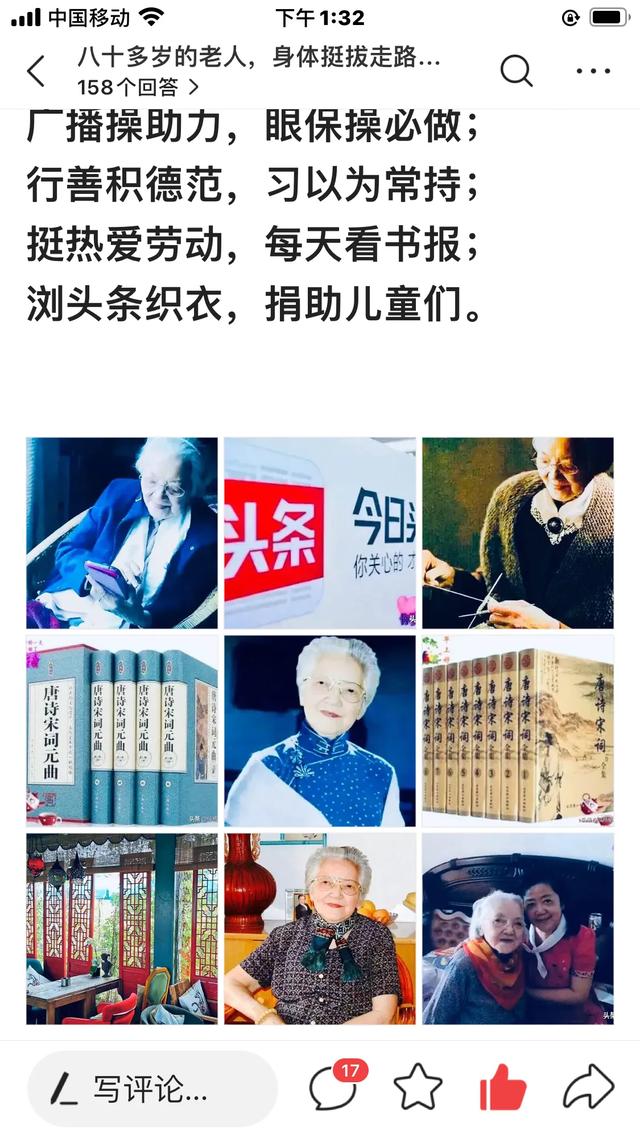
Task: Open the photo of two women together
Action: 517,928
